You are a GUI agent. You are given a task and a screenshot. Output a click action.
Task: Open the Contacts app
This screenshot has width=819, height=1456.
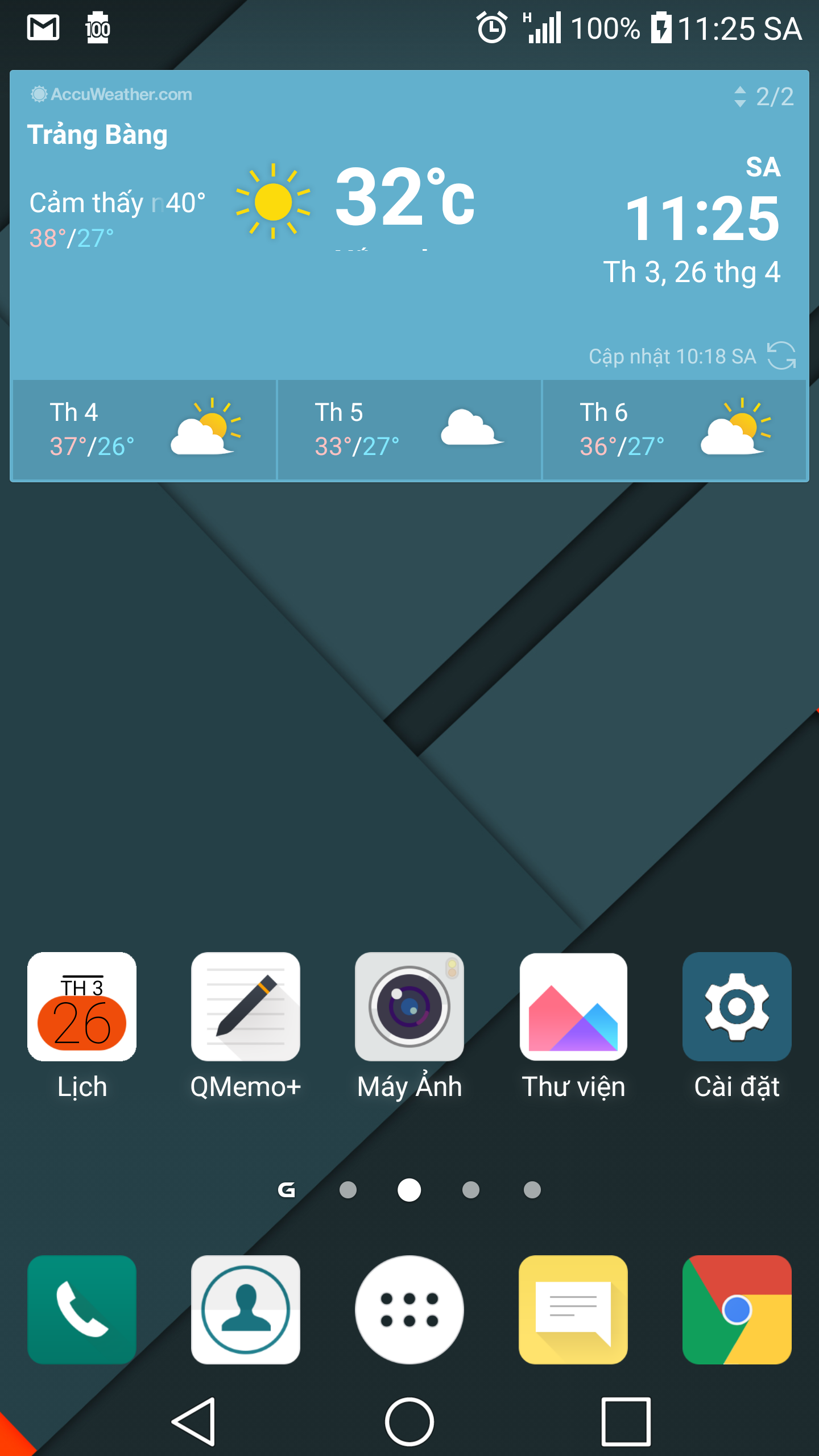[246, 1309]
